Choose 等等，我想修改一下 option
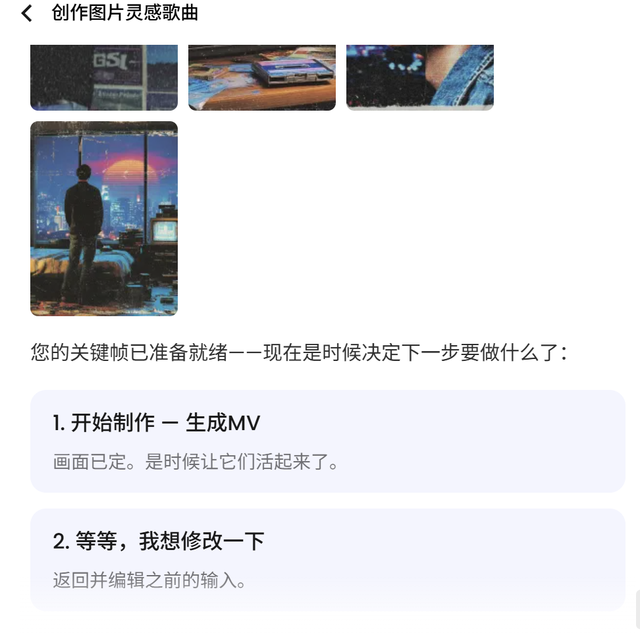The width and height of the screenshot is (640, 635). [328, 559]
